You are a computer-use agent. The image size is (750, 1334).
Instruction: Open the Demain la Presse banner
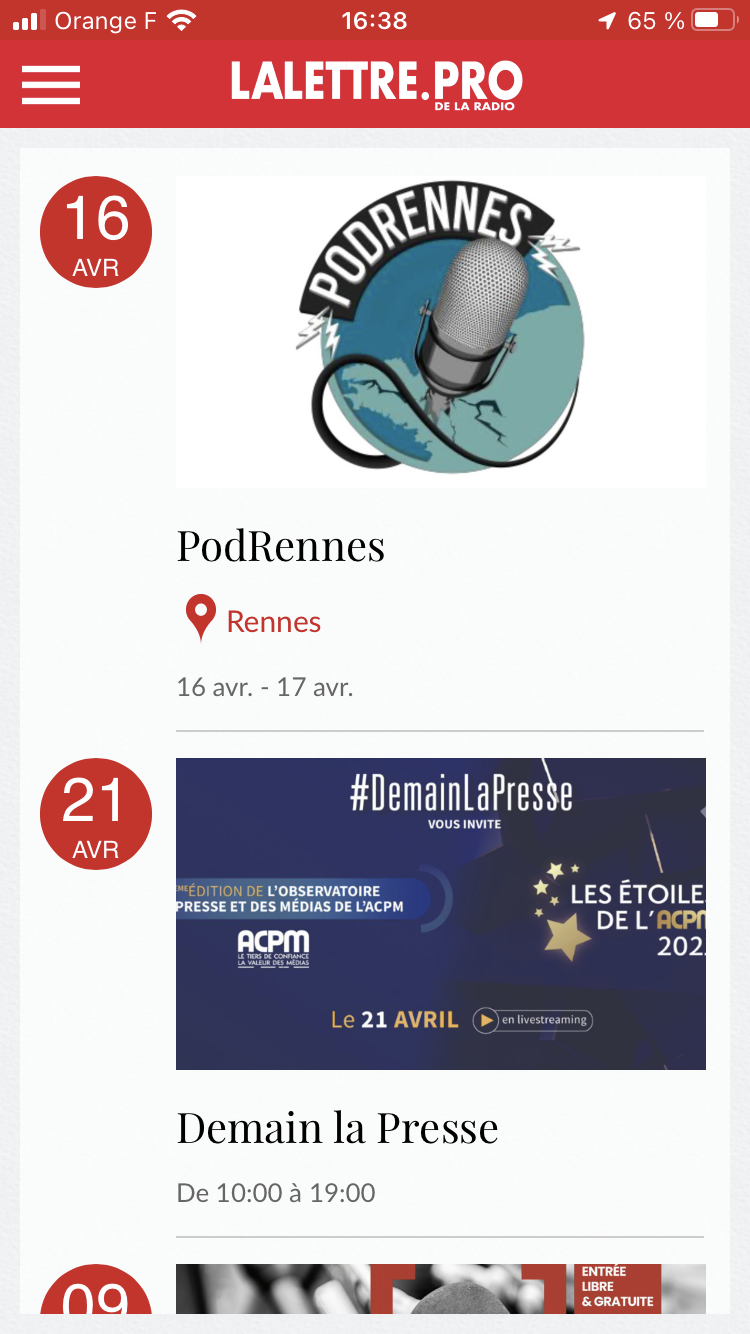point(440,913)
